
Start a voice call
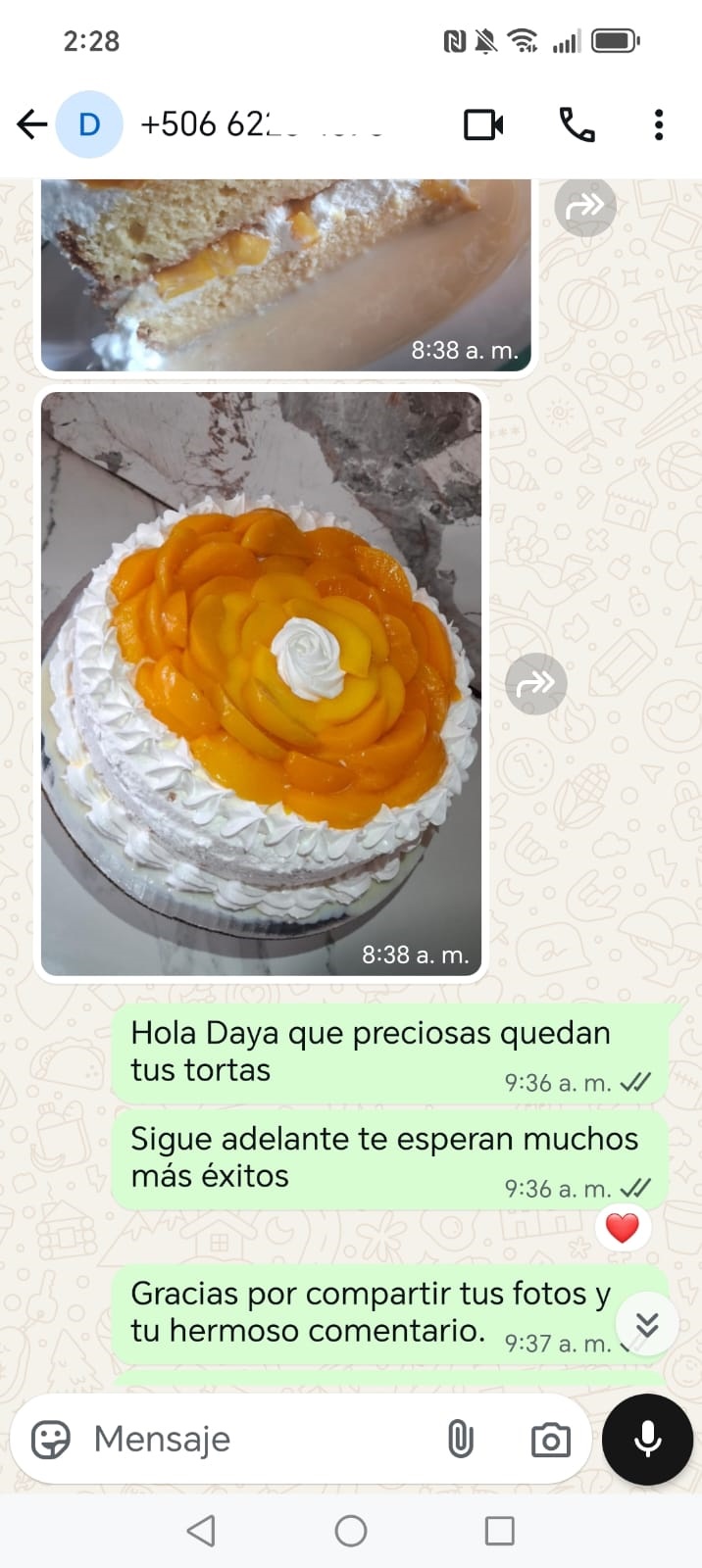577,124
